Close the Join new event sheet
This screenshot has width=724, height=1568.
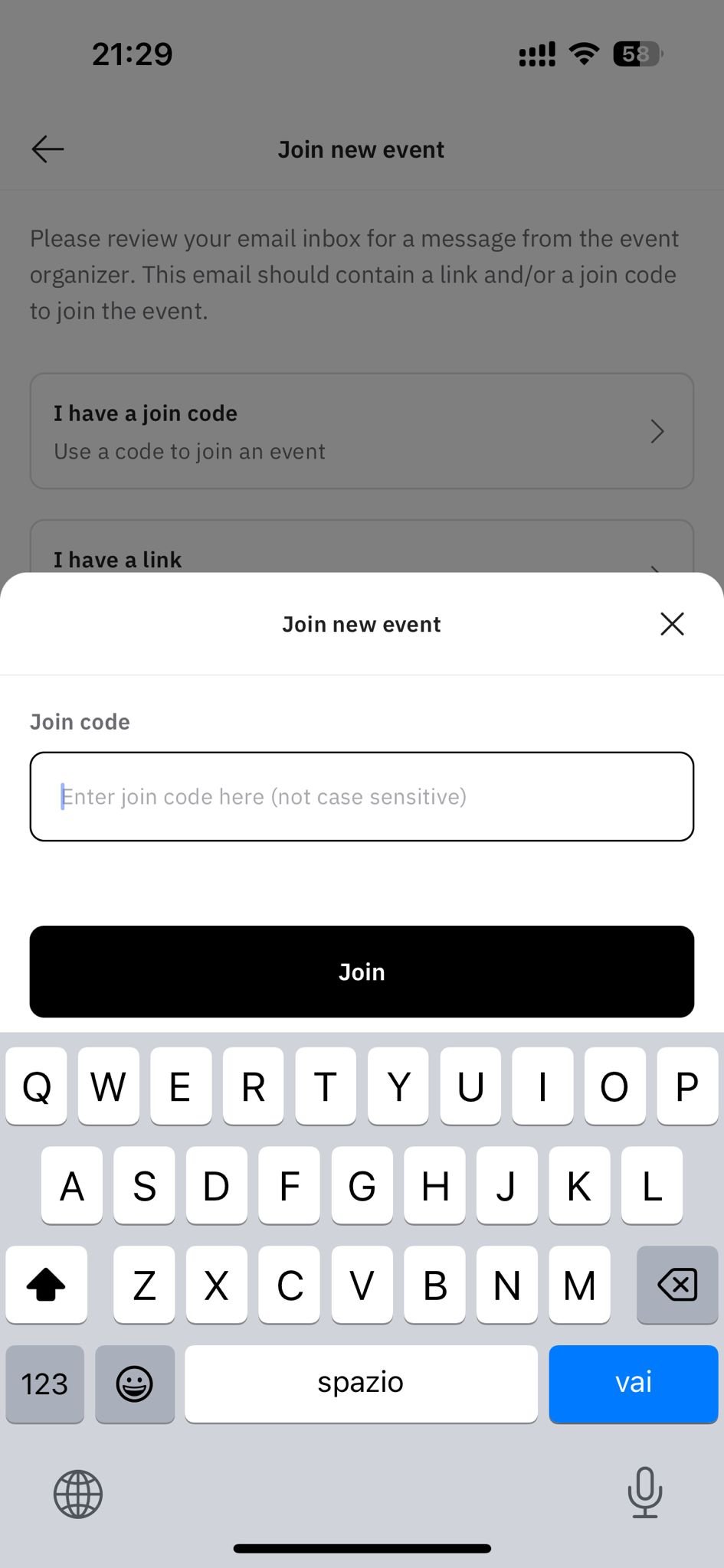(x=672, y=624)
